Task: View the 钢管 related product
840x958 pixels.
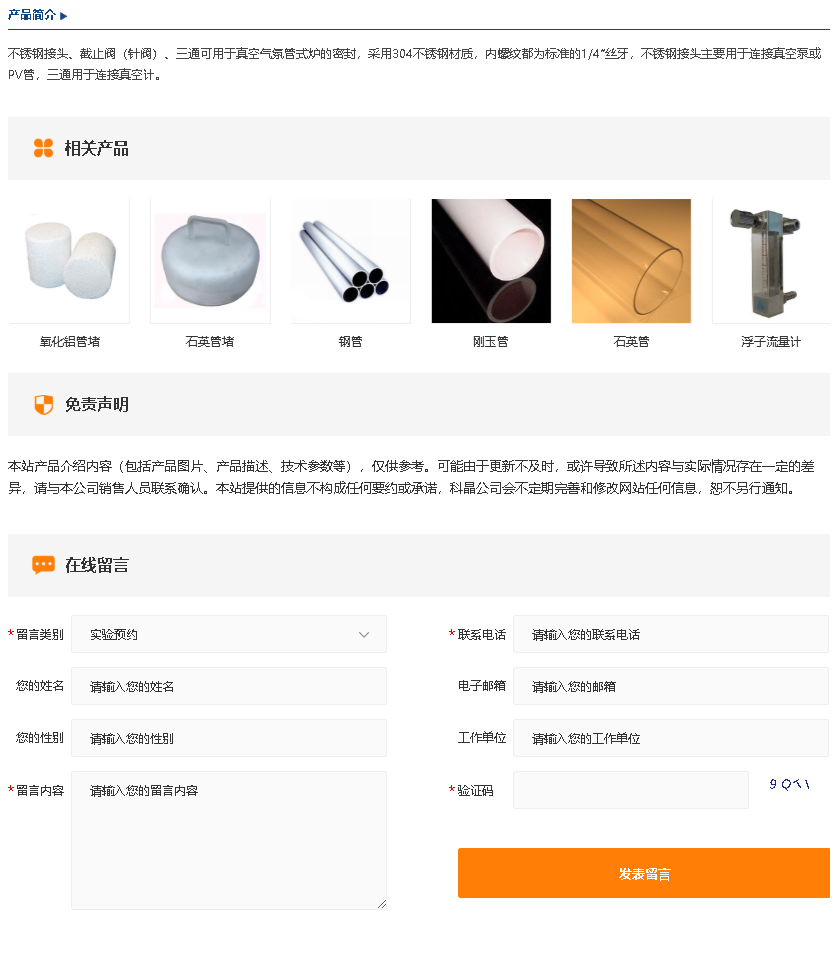Action: click(350, 262)
